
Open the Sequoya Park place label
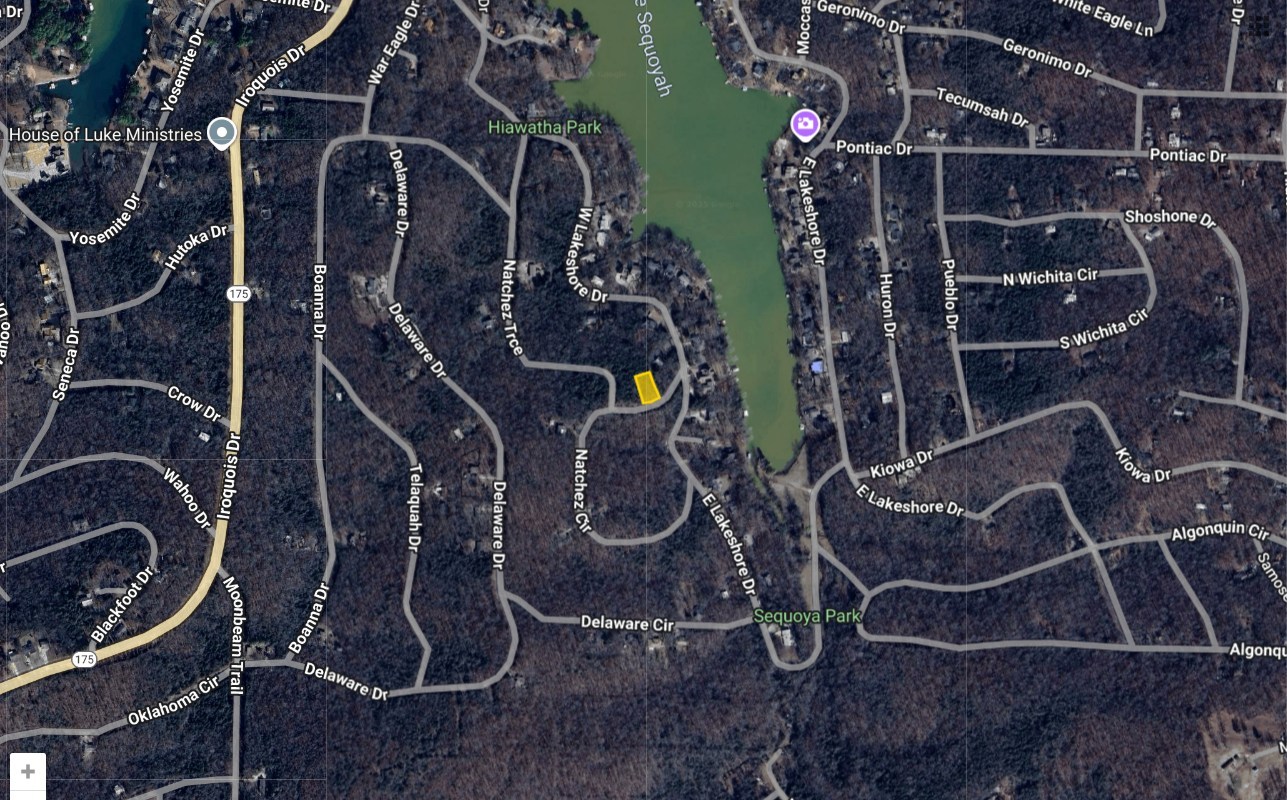point(807,616)
